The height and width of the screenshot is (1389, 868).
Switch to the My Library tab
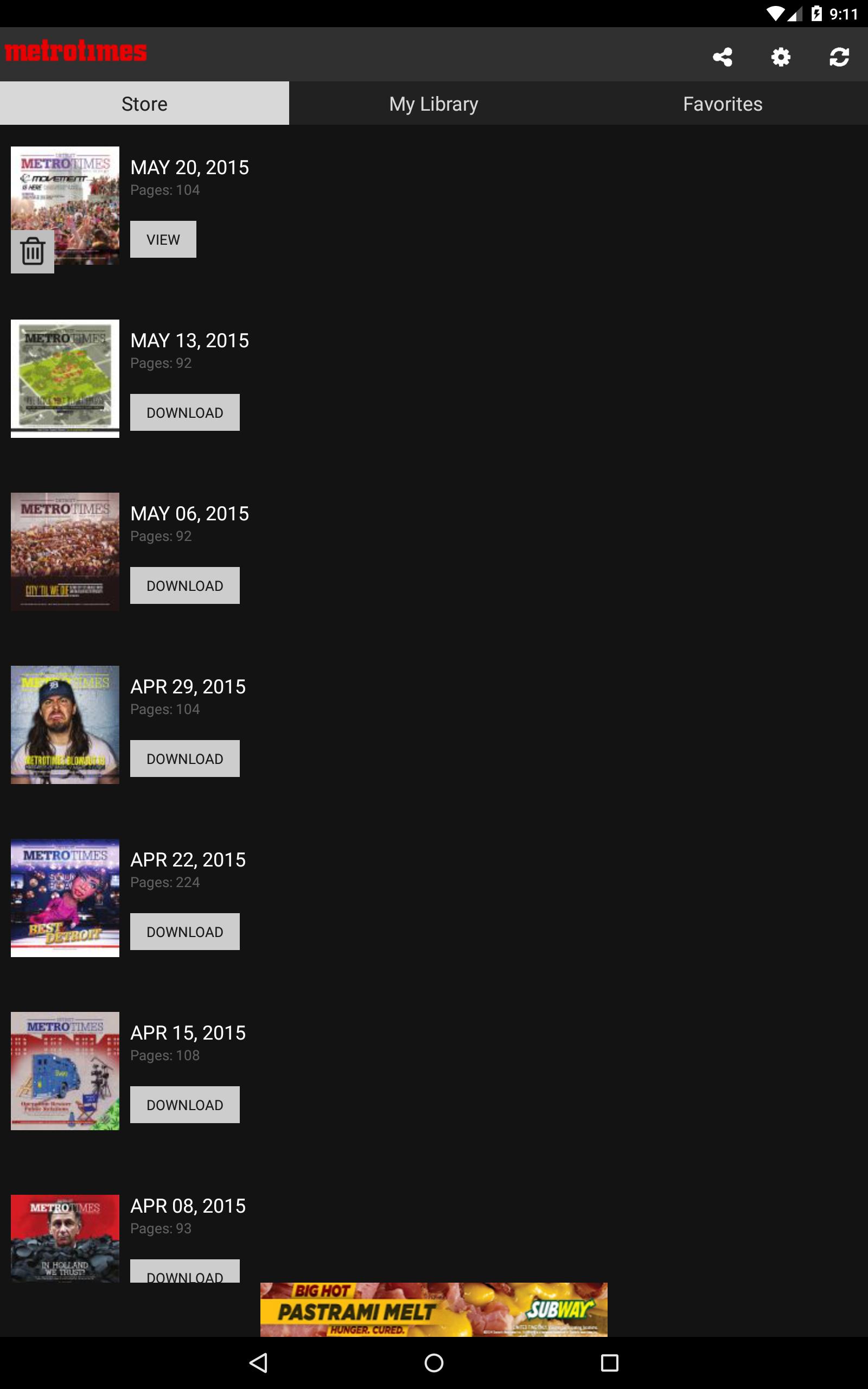(433, 104)
